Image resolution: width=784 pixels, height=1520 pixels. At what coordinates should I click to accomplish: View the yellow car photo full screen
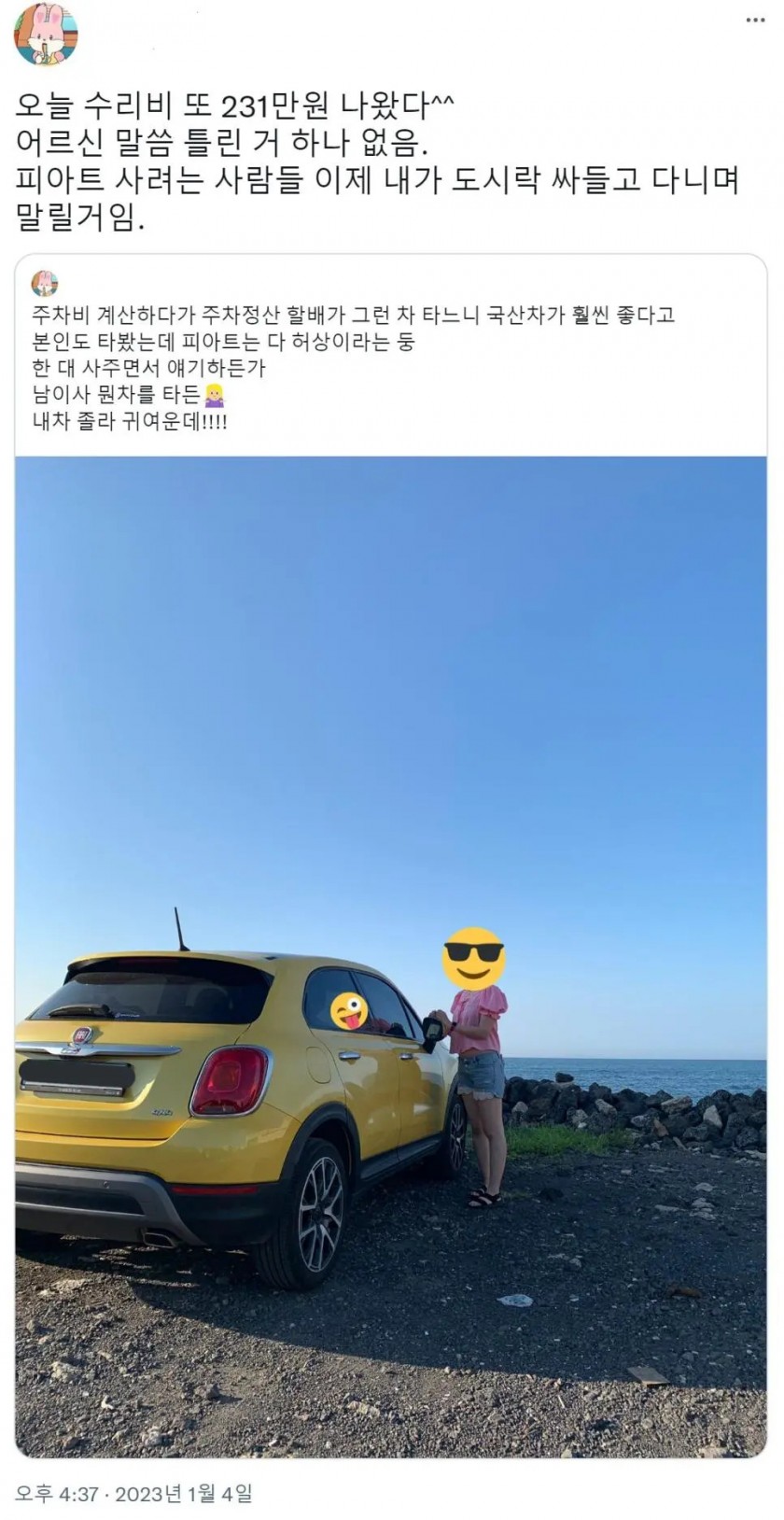(391, 957)
